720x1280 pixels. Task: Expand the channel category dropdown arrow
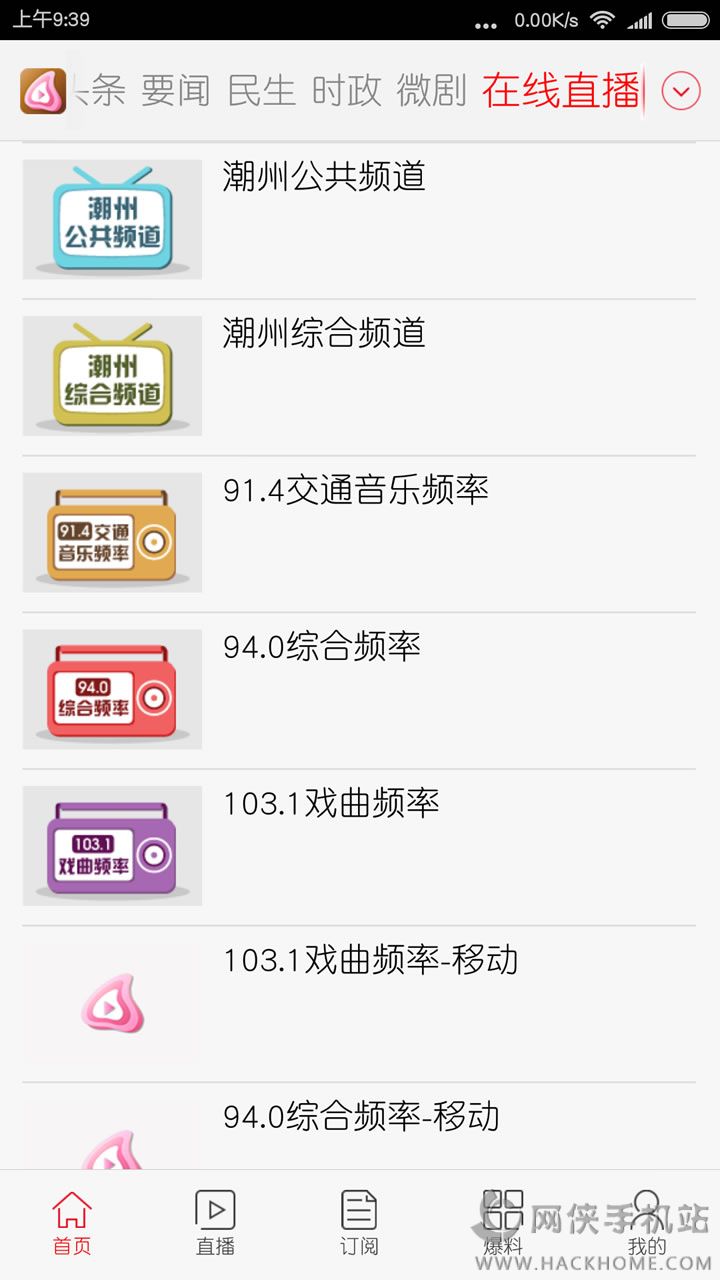pyautogui.click(x=681, y=92)
